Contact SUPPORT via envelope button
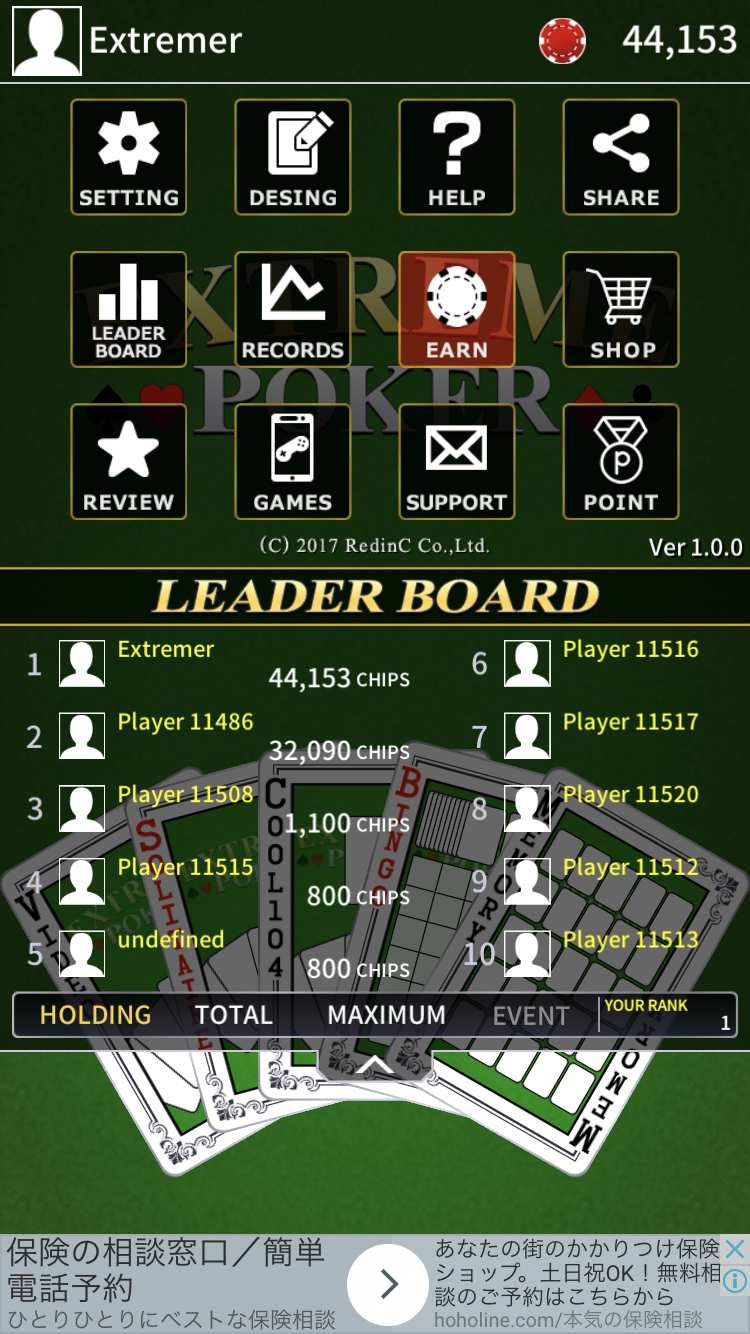This screenshot has width=750, height=1334. [456, 461]
